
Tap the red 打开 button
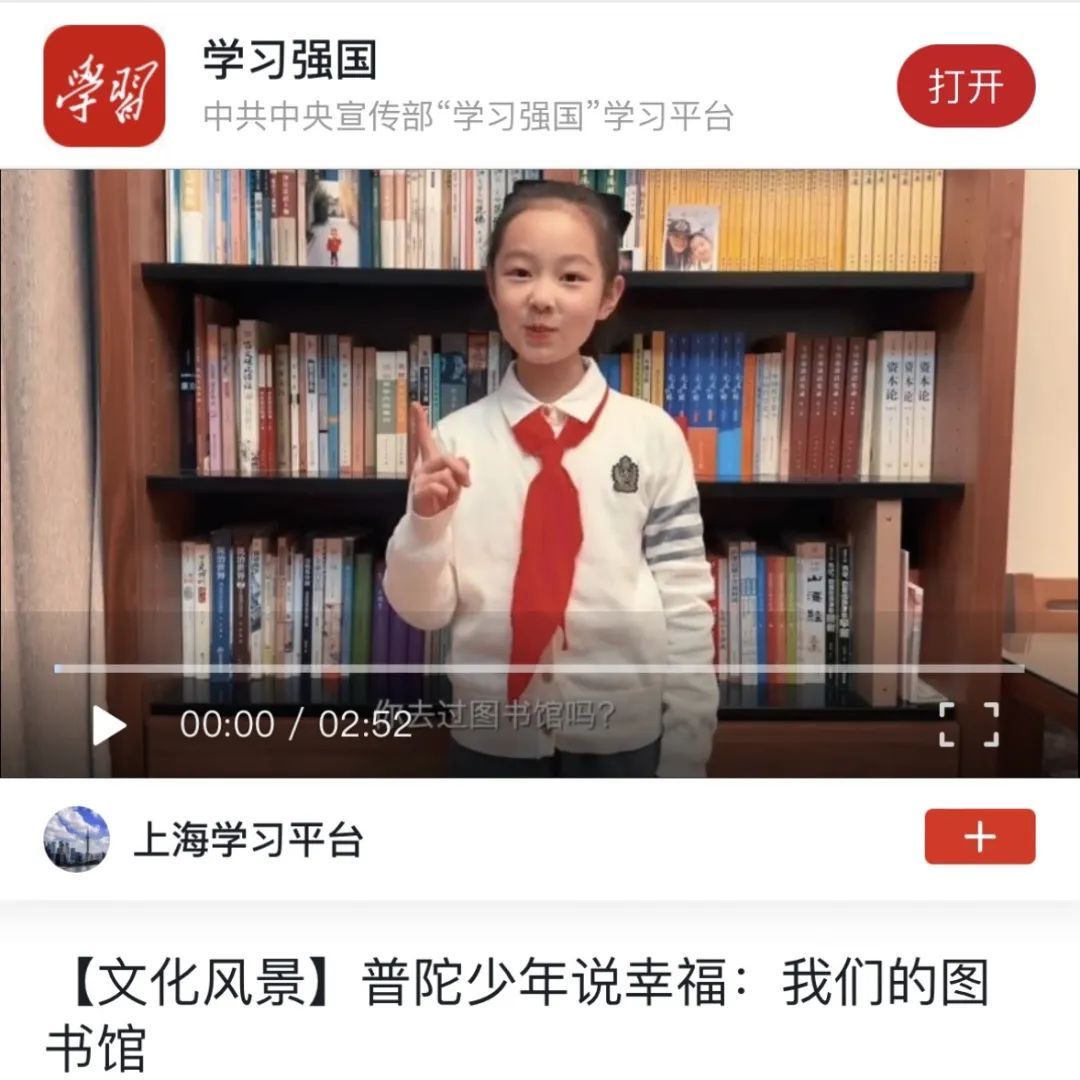click(965, 86)
